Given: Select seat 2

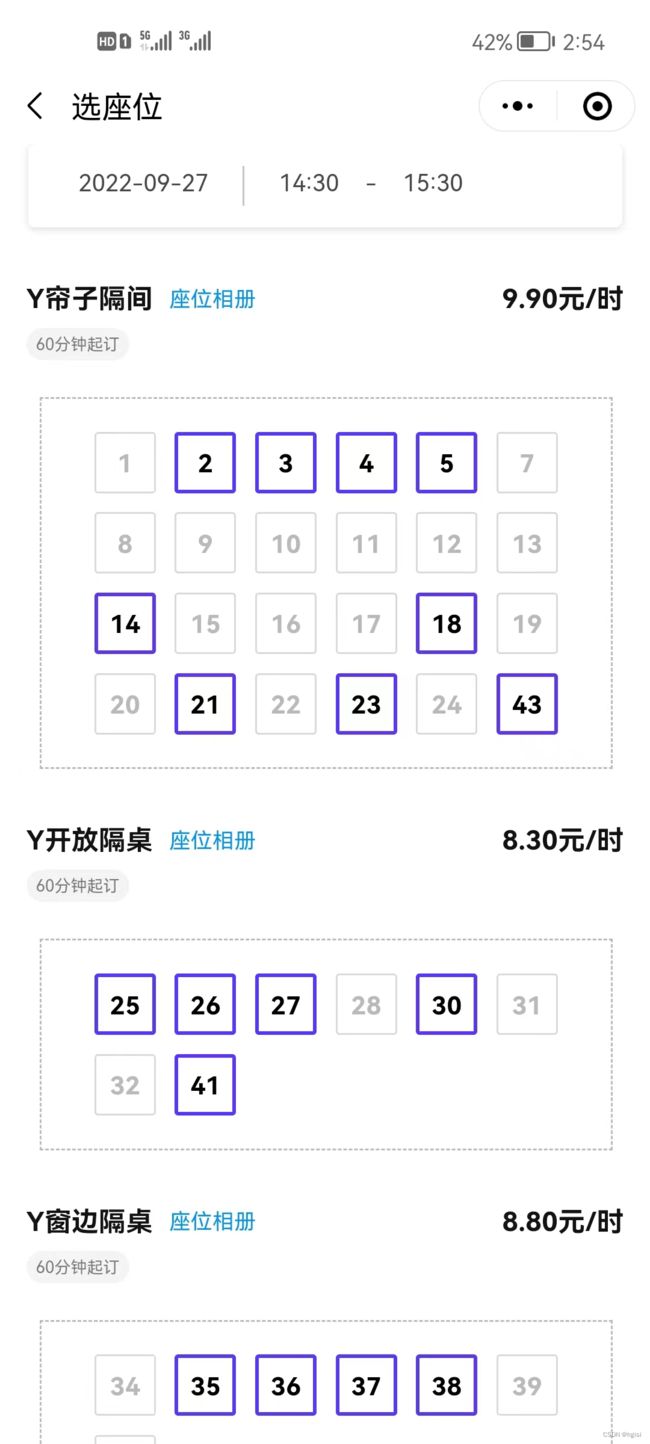Looking at the screenshot, I should point(205,463).
